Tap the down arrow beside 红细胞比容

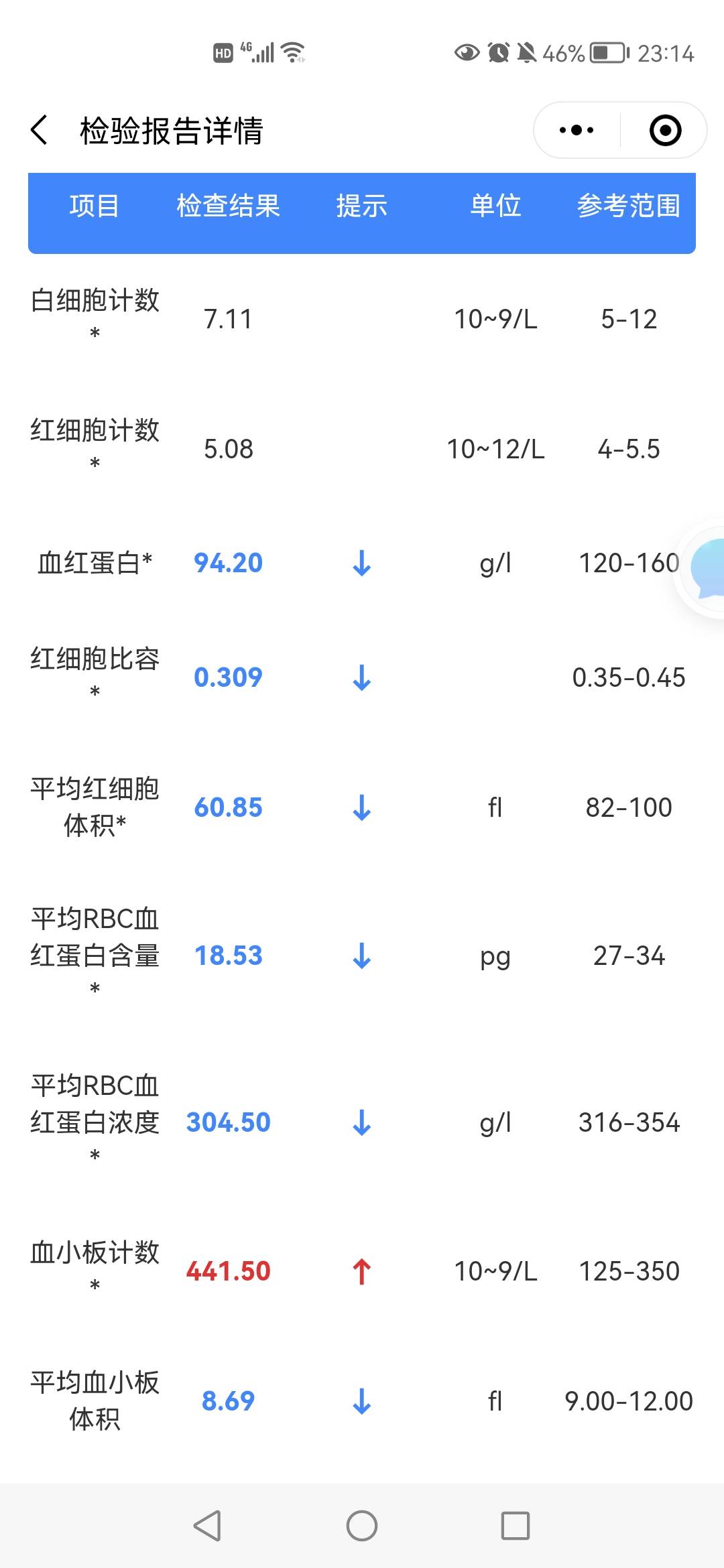pyautogui.click(x=362, y=679)
